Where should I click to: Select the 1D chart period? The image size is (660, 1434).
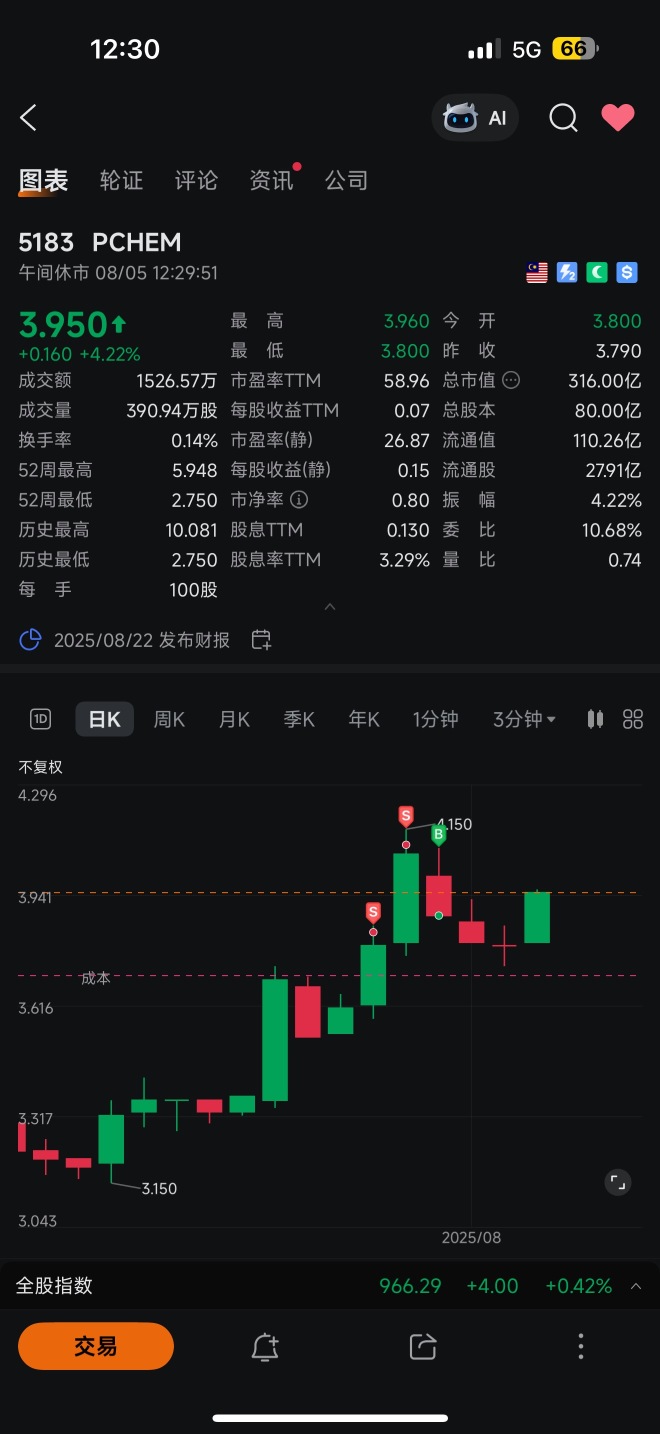pos(40,719)
